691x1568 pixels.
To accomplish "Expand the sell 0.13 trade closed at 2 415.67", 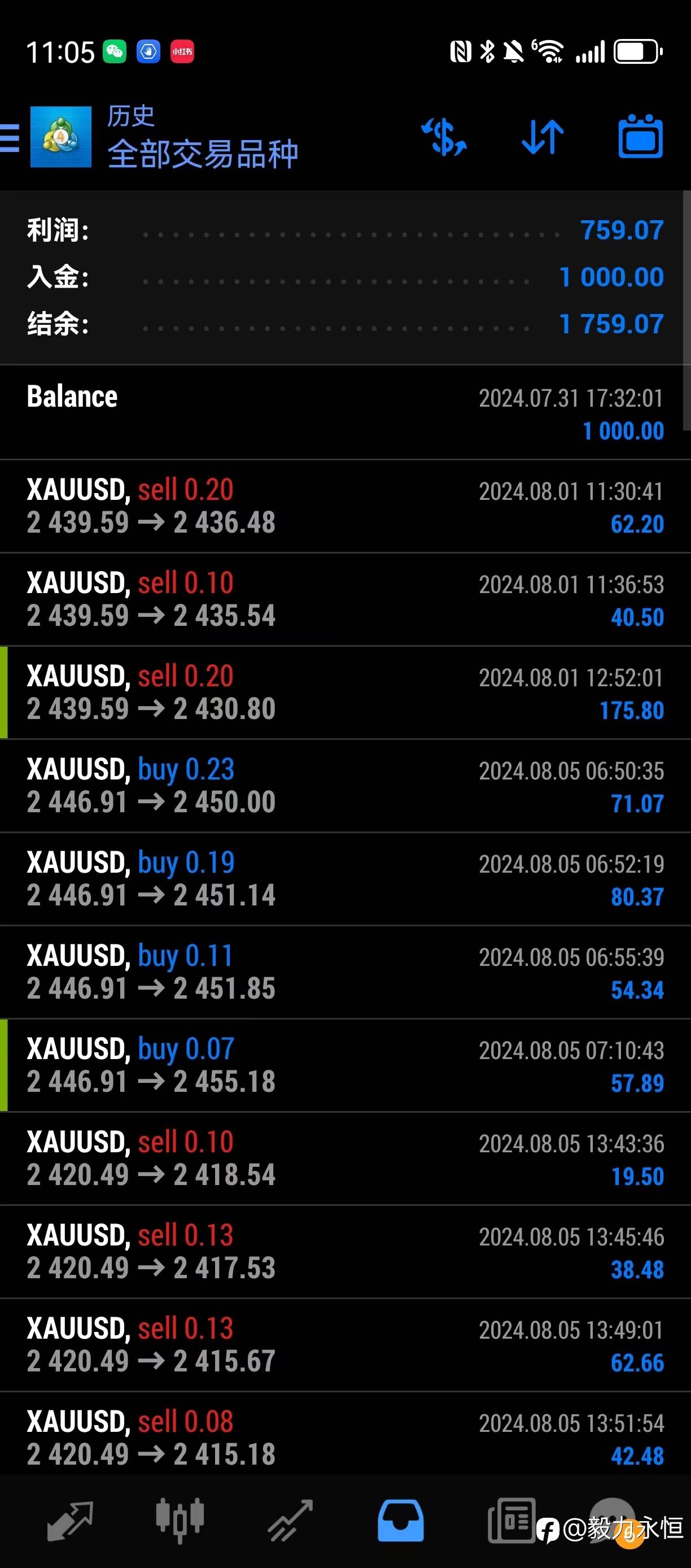I will point(345,1344).
